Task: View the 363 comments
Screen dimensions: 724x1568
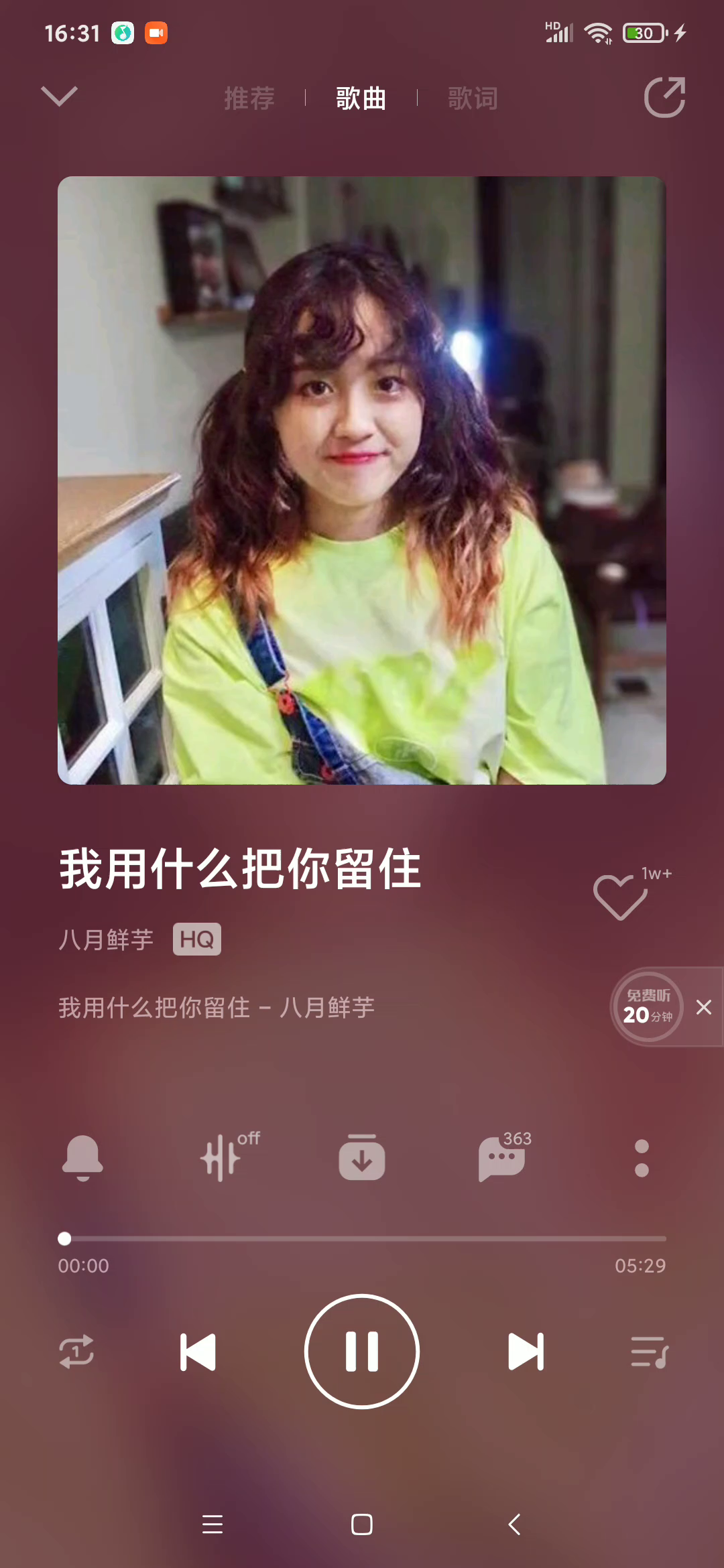Action: [502, 1157]
